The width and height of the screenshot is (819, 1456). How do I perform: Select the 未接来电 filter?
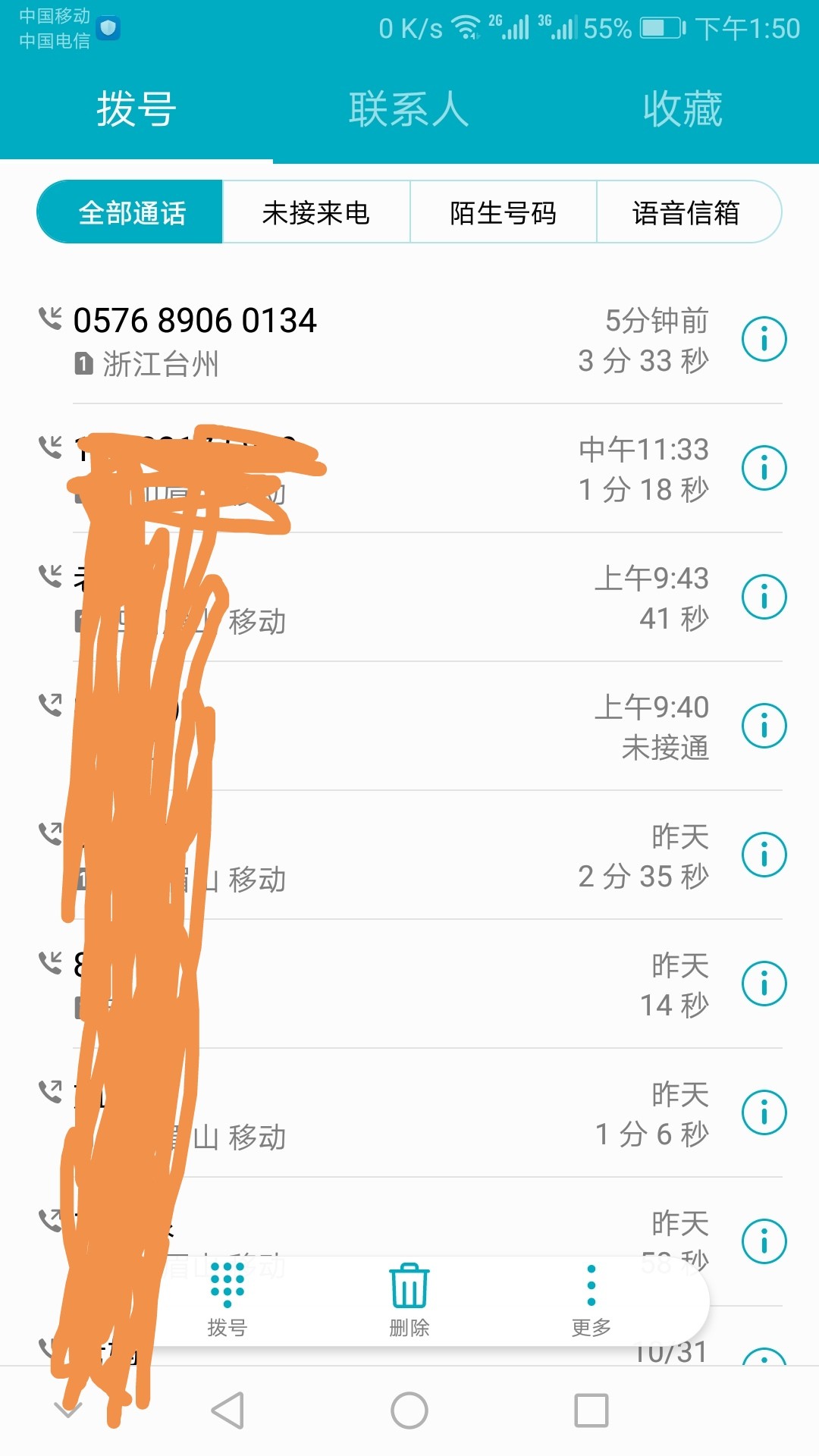point(316,212)
